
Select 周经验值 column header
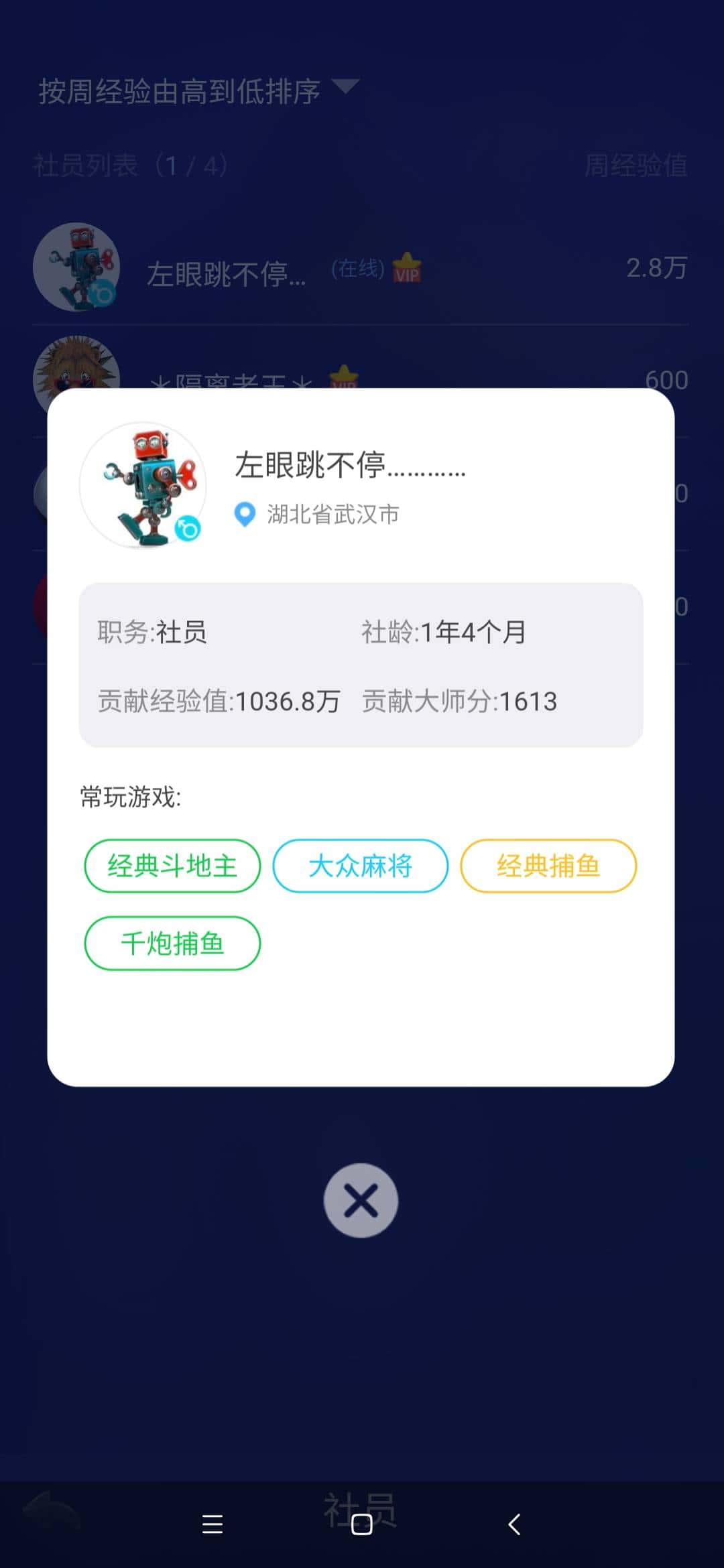coord(636,168)
